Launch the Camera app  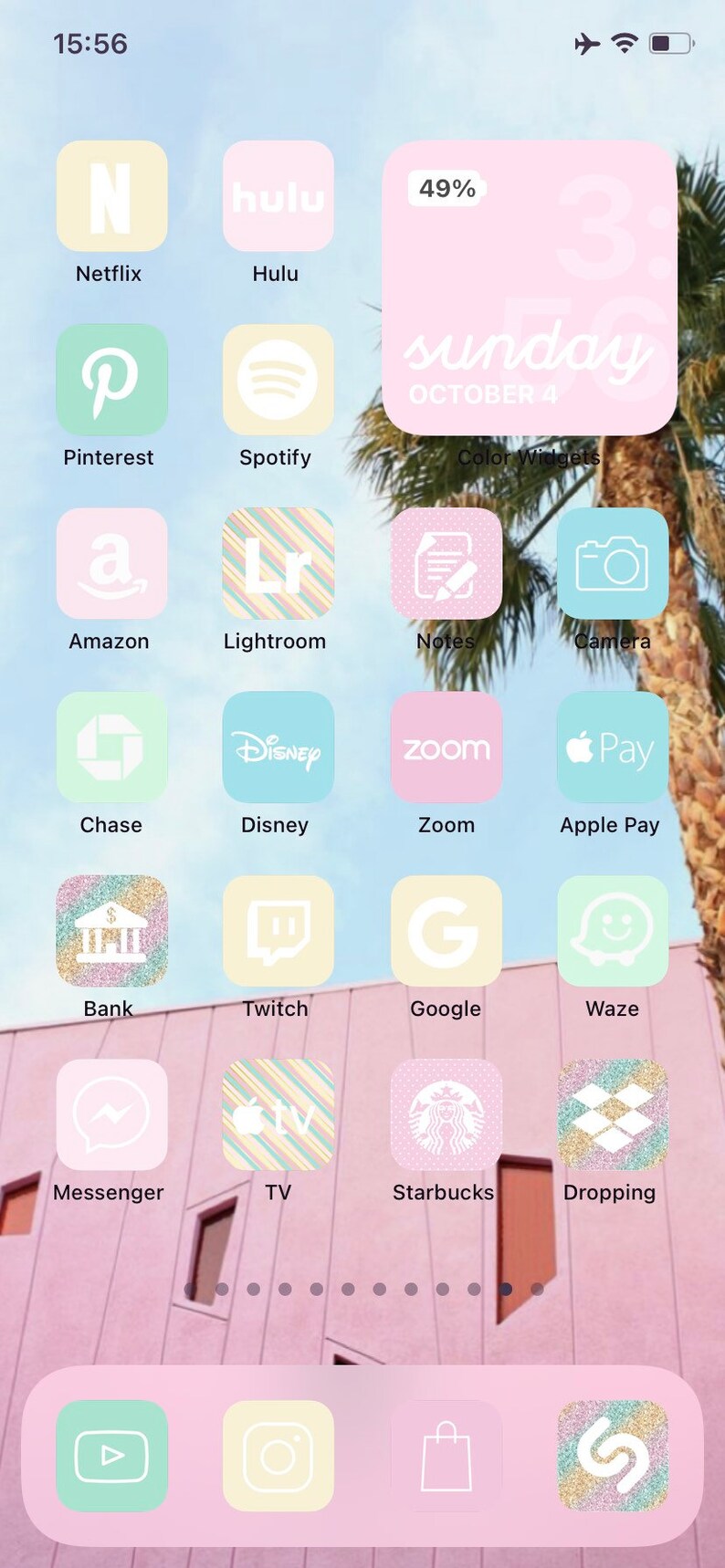click(x=612, y=563)
